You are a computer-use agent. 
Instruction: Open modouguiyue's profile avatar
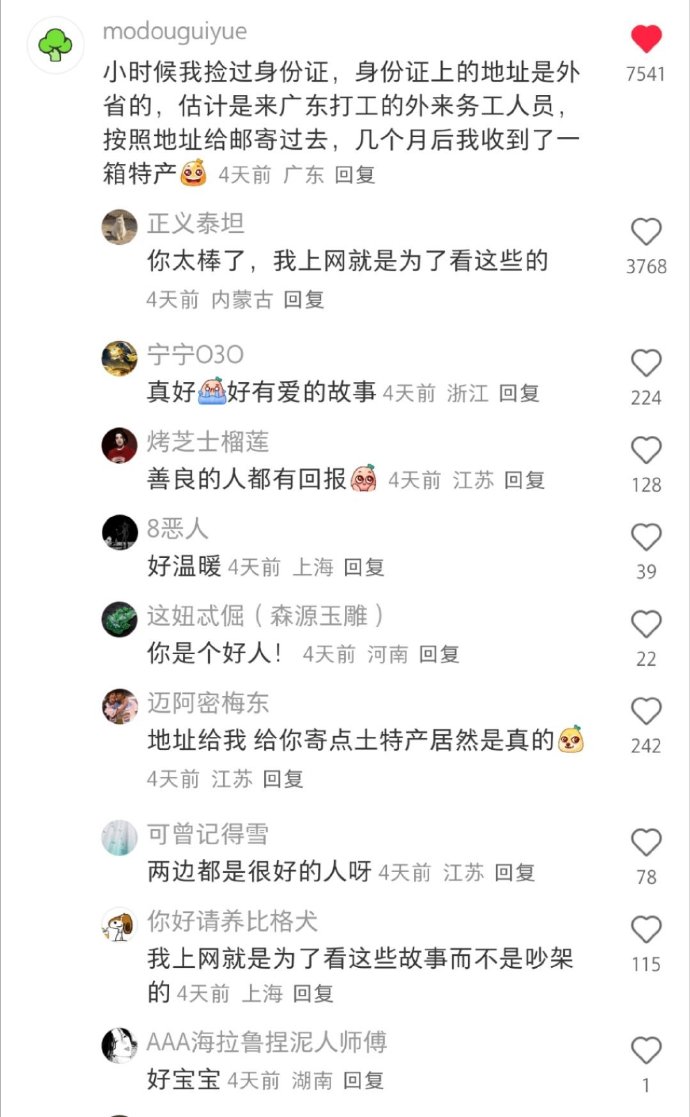pyautogui.click(x=56, y=45)
